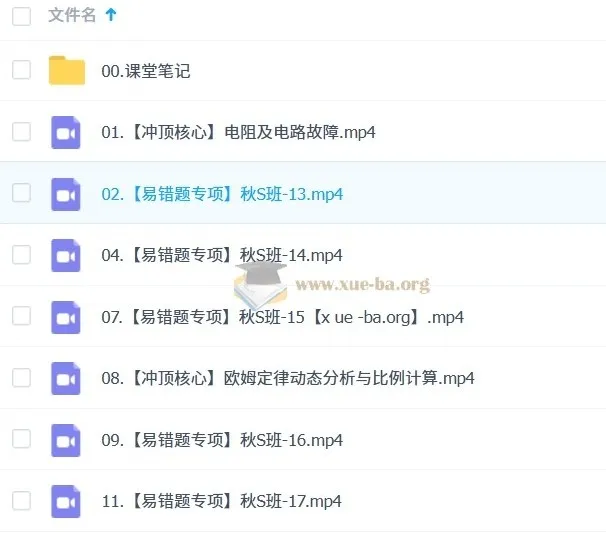
Task: Mark the checkbox next to 秋S班-14.mp4
Action: coord(21,254)
